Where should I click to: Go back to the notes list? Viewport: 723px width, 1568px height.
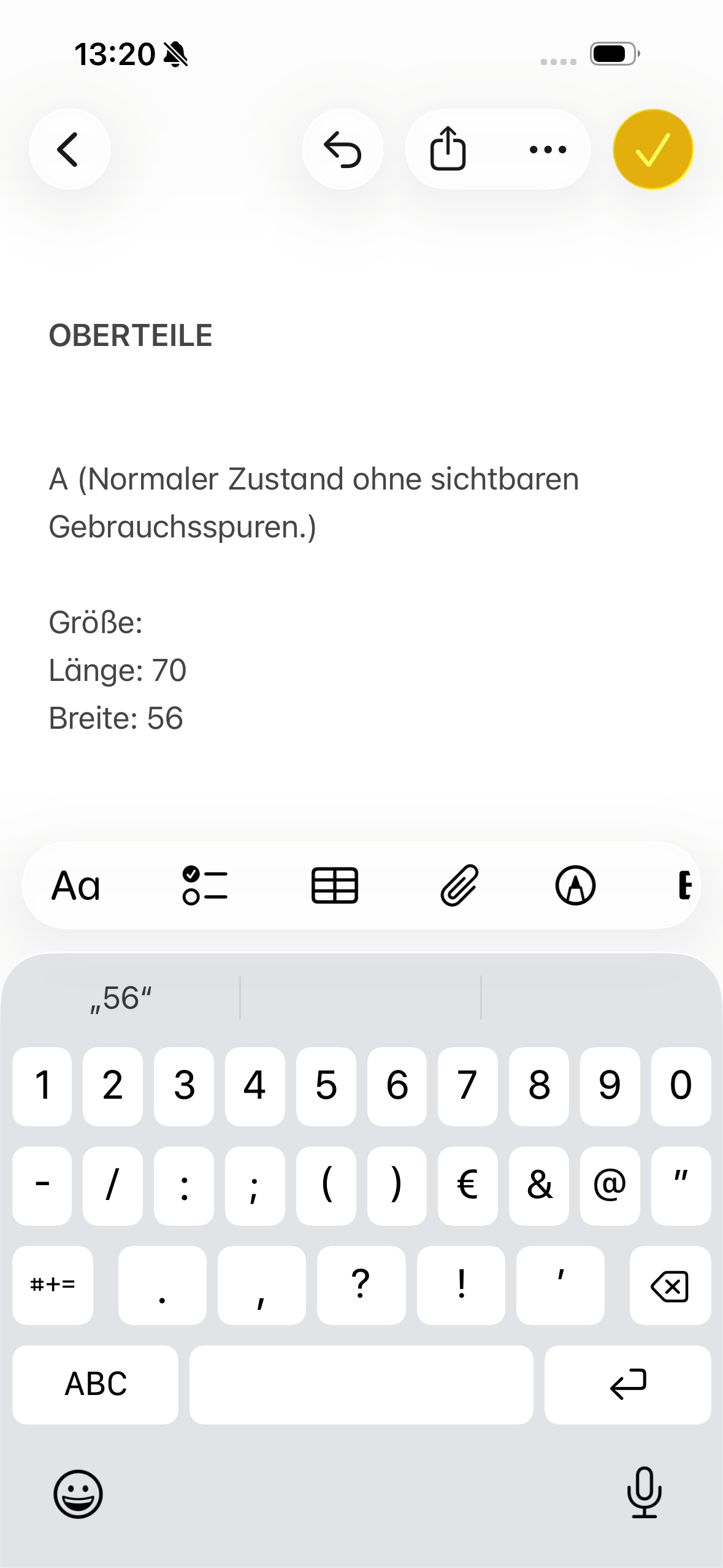69,149
